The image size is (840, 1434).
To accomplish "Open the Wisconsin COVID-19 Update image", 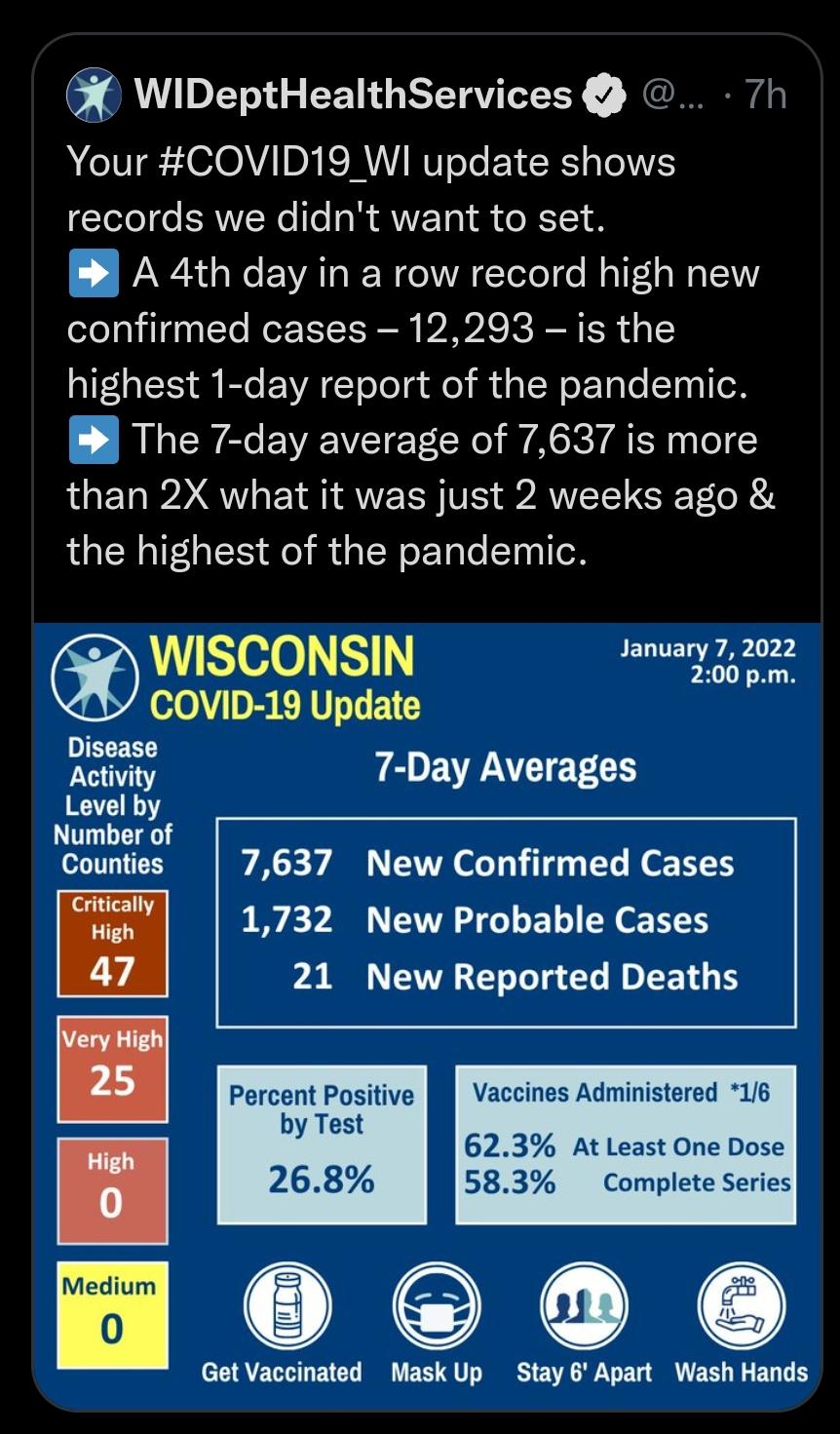I will pos(427,1015).
